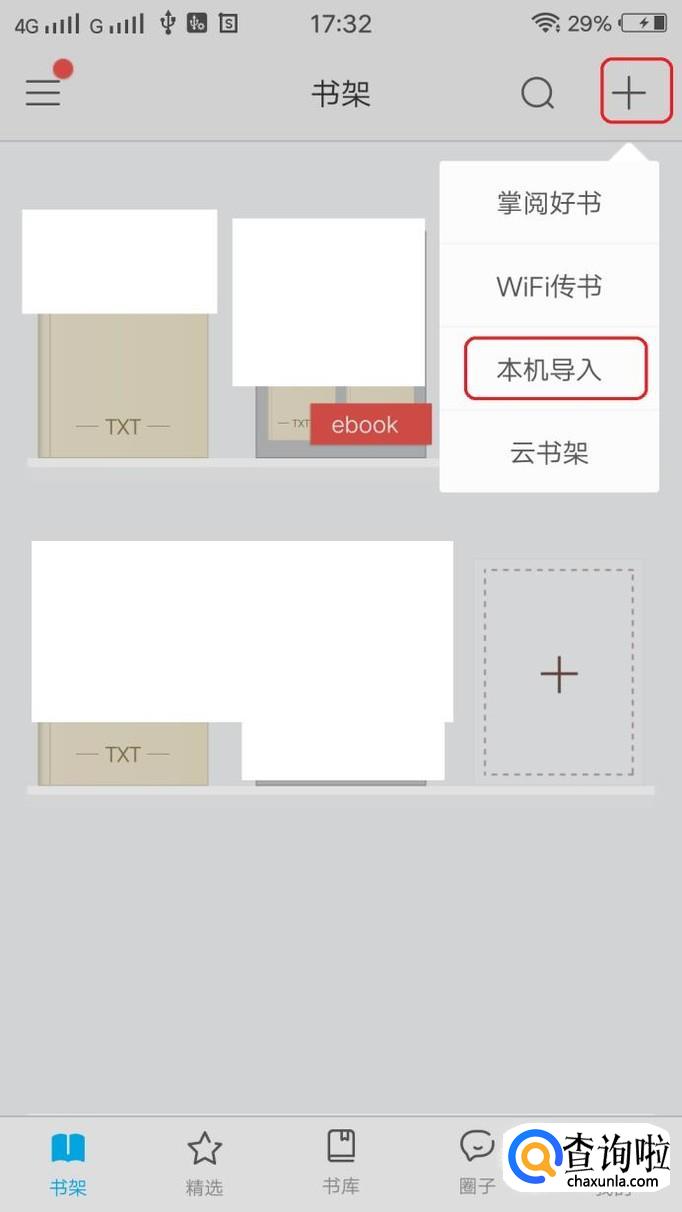Viewport: 682px width, 1212px height.
Task: Tap the plus icon in the top bar
Action: [x=629, y=92]
